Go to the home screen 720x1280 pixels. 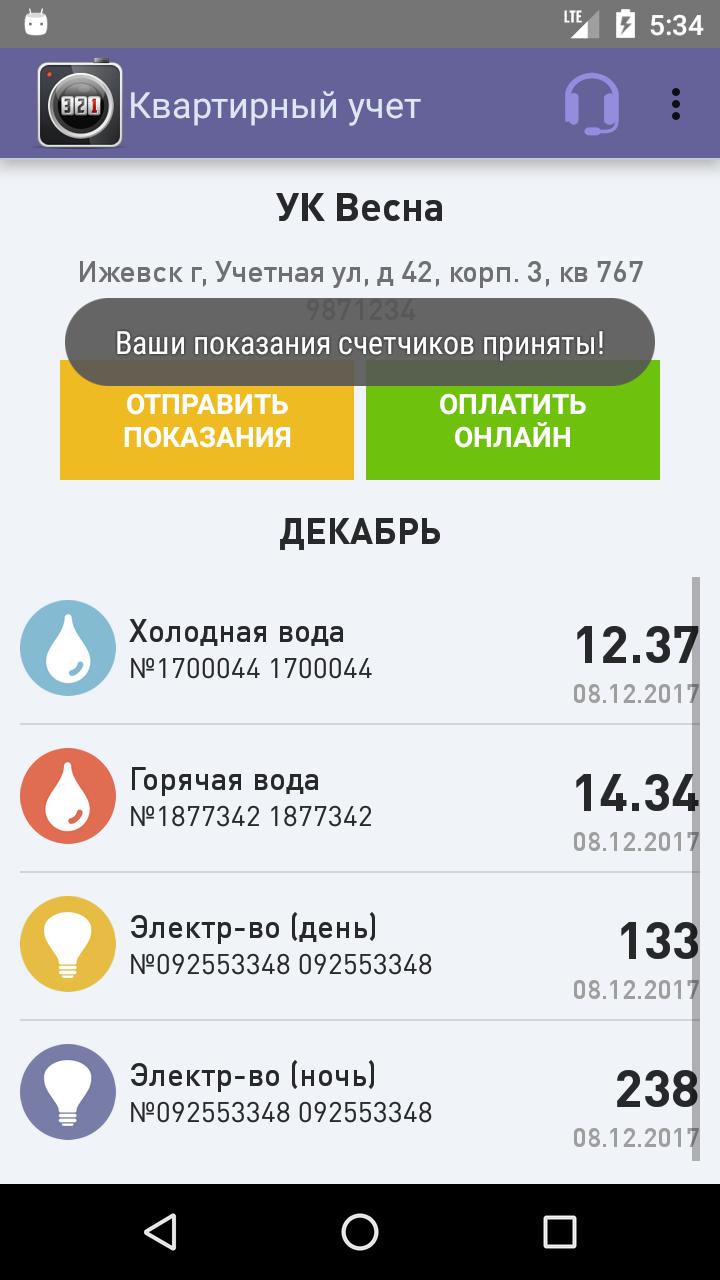tap(360, 1232)
